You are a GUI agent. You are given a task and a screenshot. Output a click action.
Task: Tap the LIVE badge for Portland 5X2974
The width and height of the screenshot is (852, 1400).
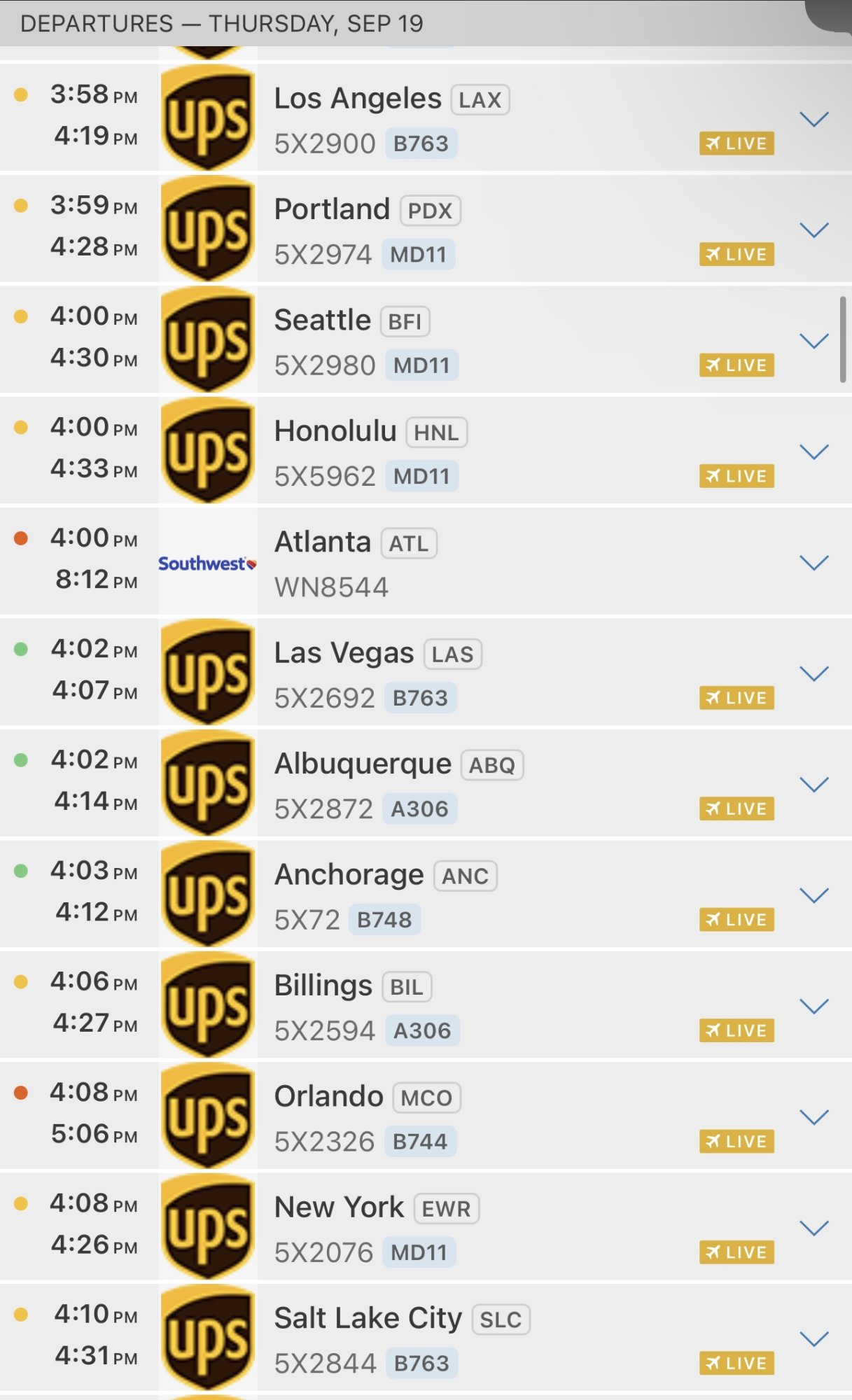click(x=736, y=254)
